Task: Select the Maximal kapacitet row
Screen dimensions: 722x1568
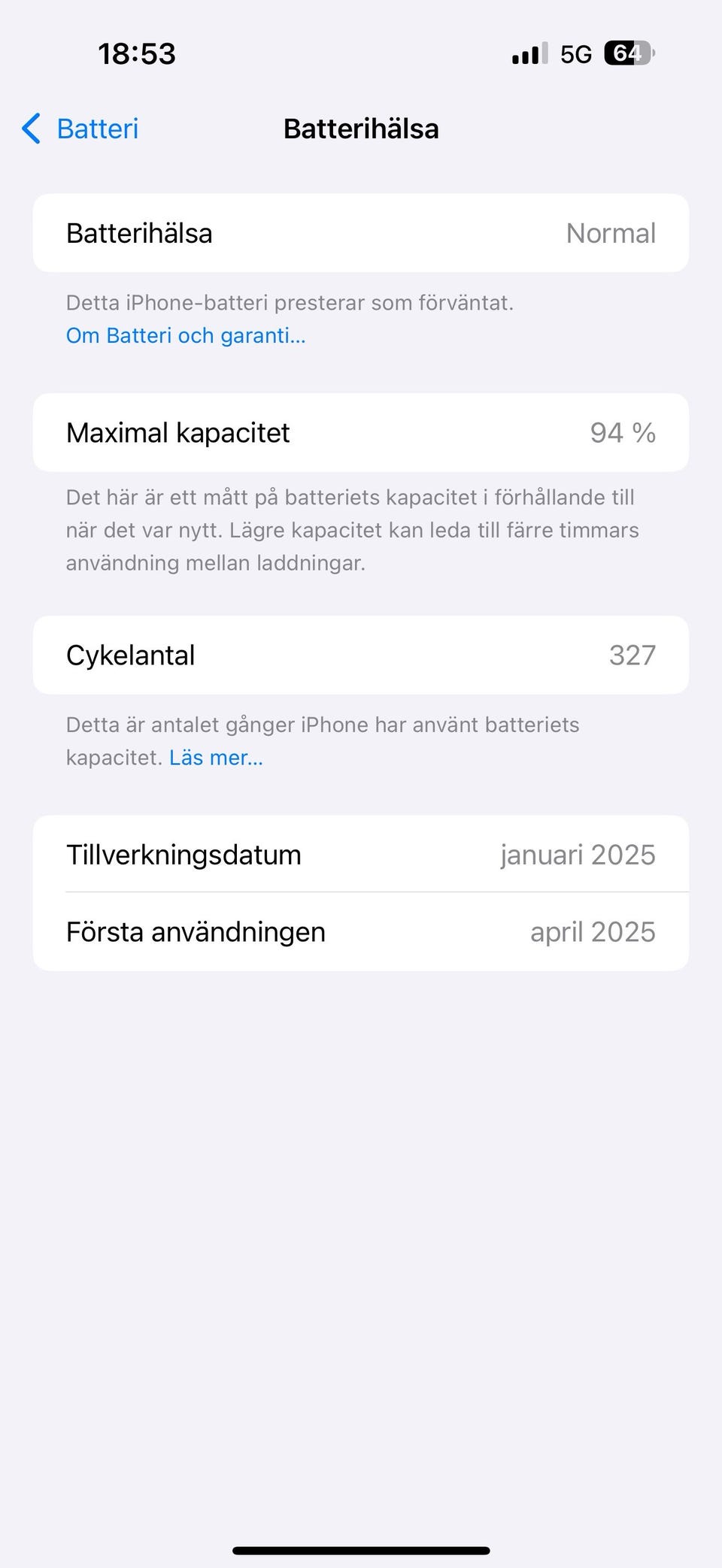Action: pos(361,433)
